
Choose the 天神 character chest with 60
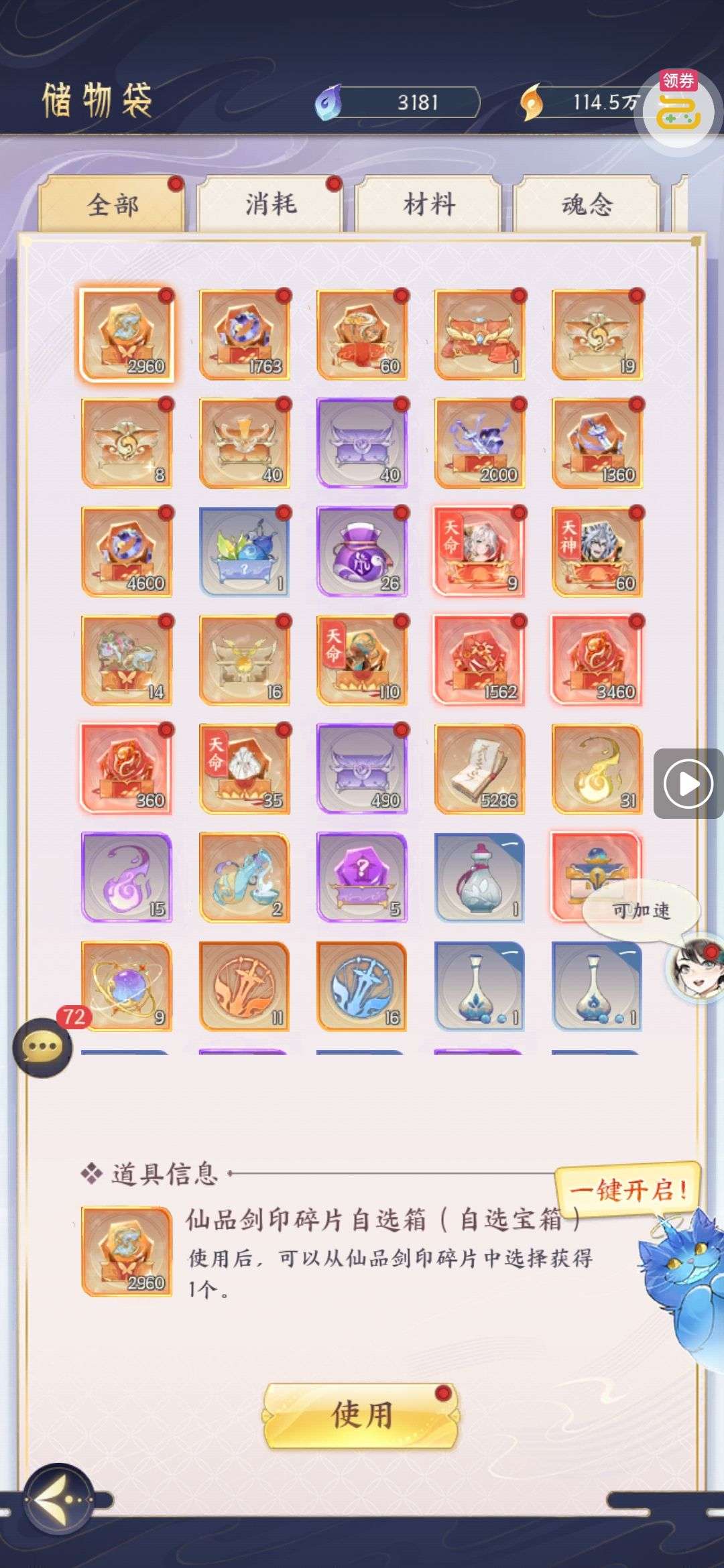(597, 551)
